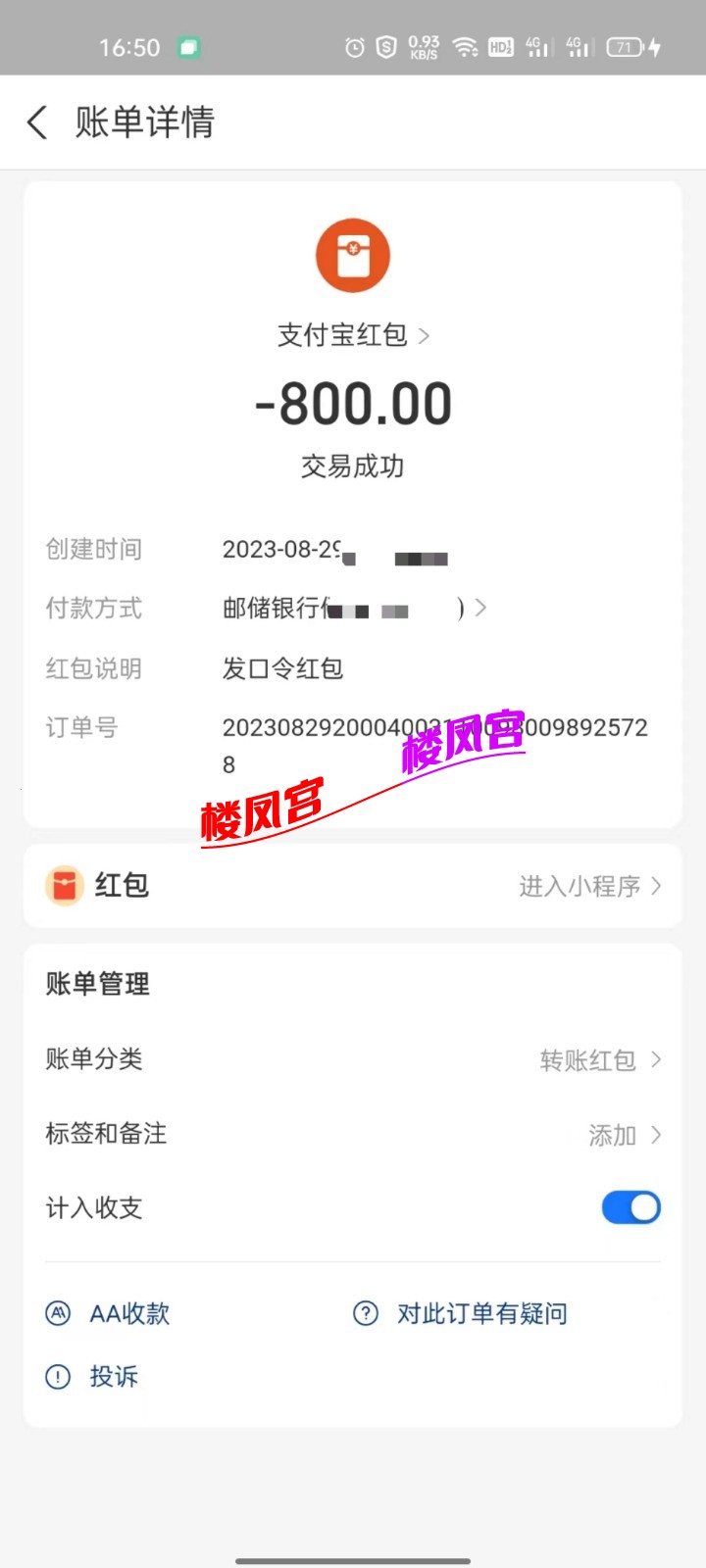Start an AA收款 request
This screenshot has height=1568, width=706.
pos(110,1313)
